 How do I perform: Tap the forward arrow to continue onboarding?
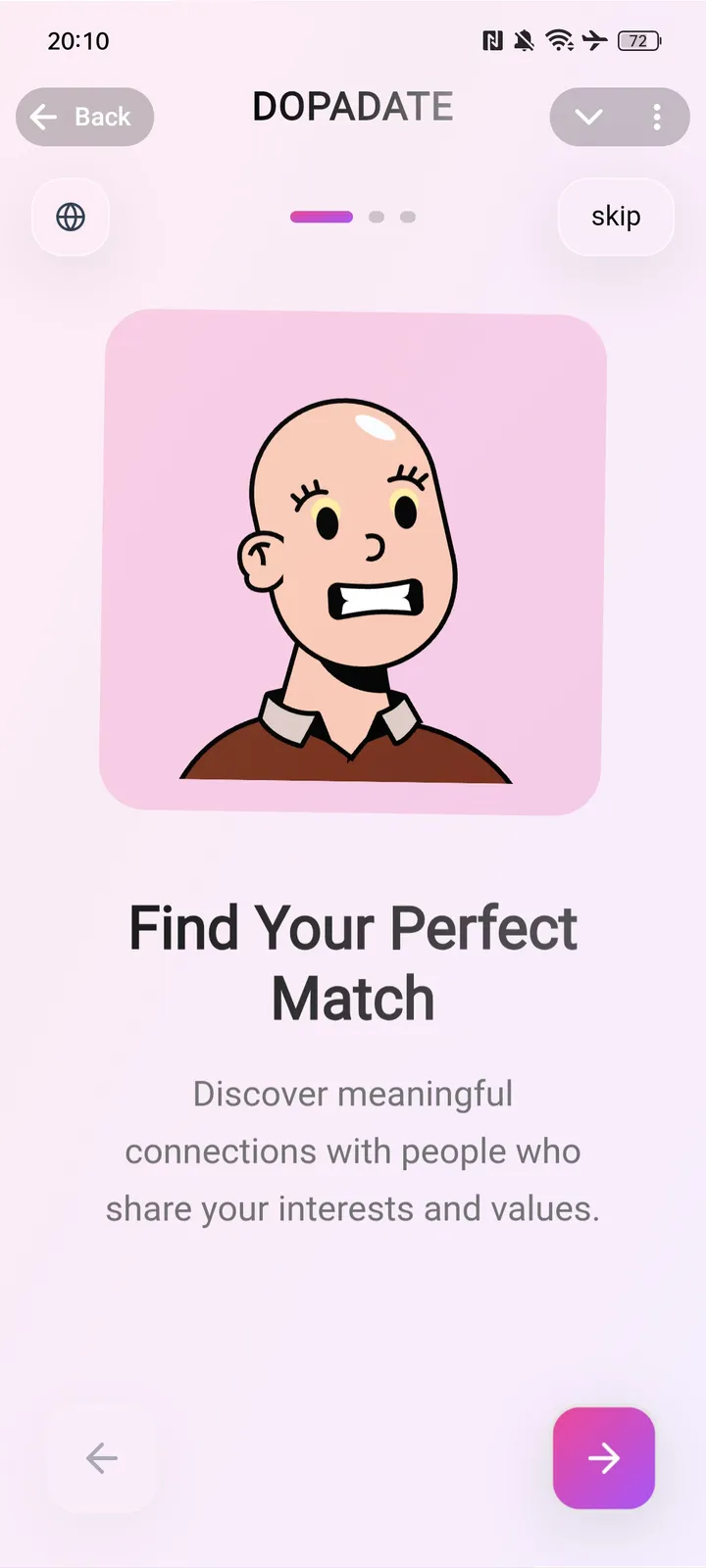click(603, 1457)
